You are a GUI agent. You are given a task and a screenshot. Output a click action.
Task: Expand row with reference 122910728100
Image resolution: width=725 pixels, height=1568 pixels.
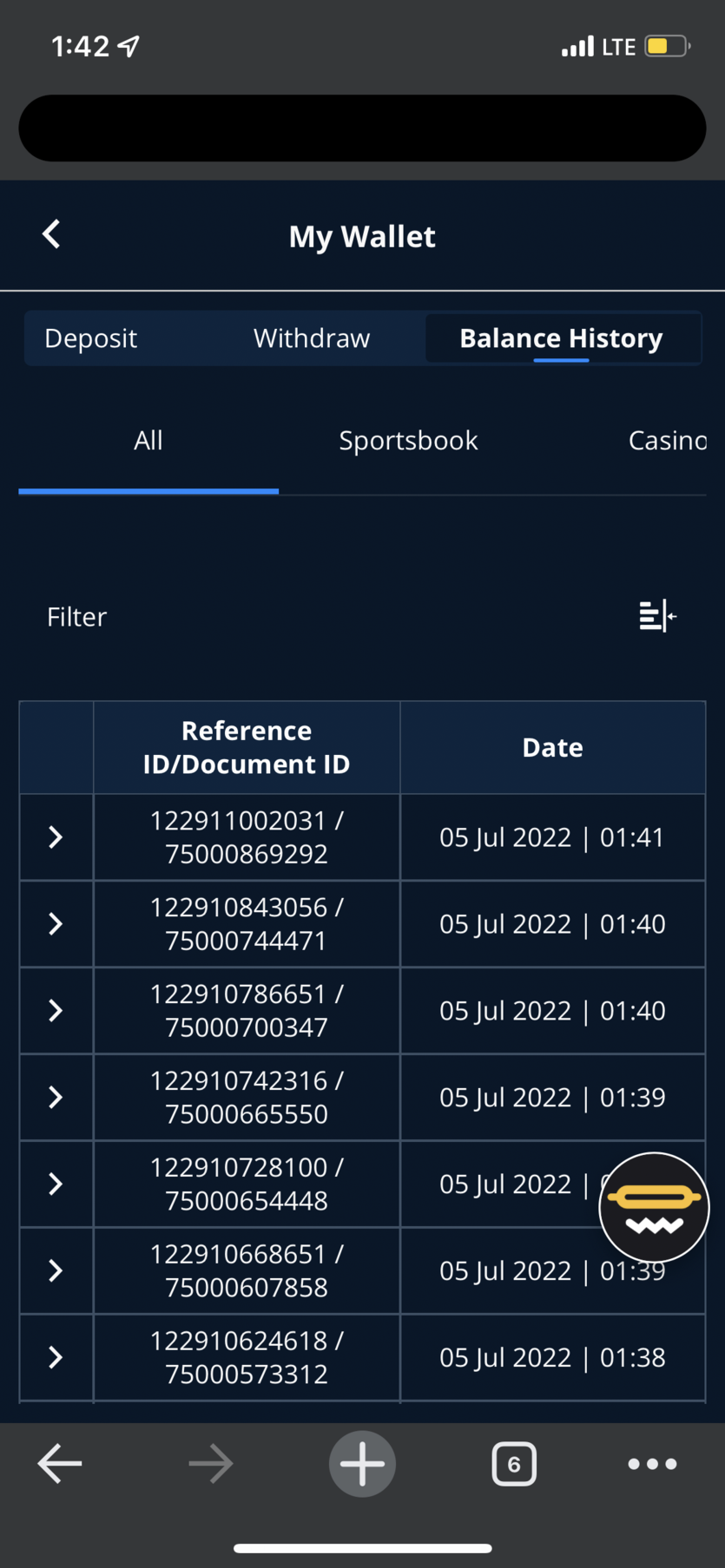click(x=56, y=1184)
